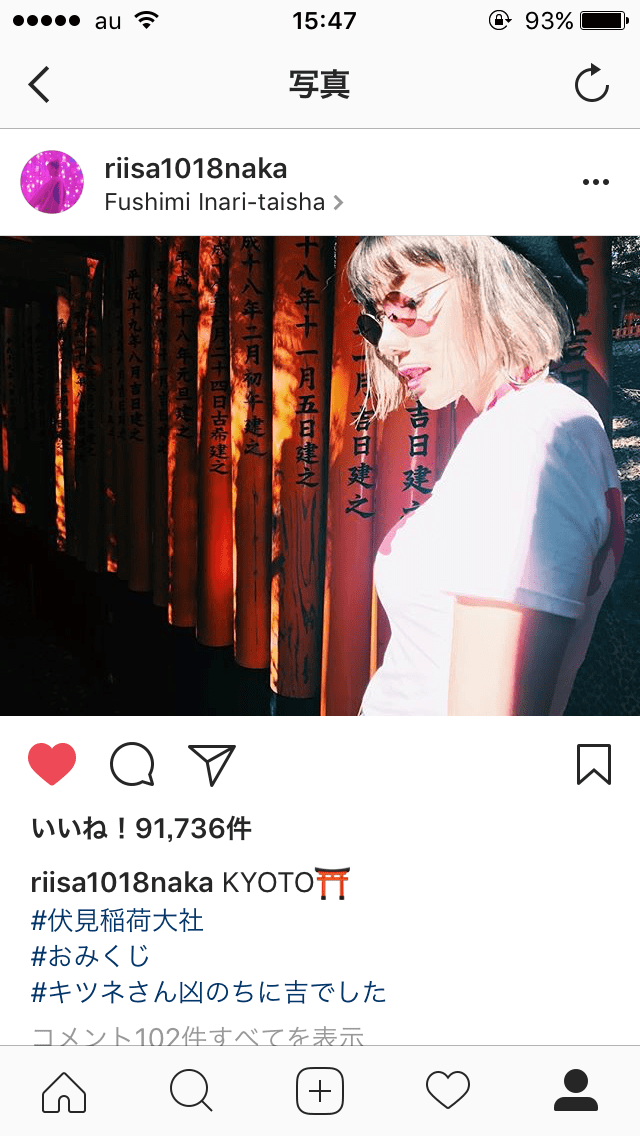
Task: Open riisa1018naka username in the post header
Action: point(195,169)
